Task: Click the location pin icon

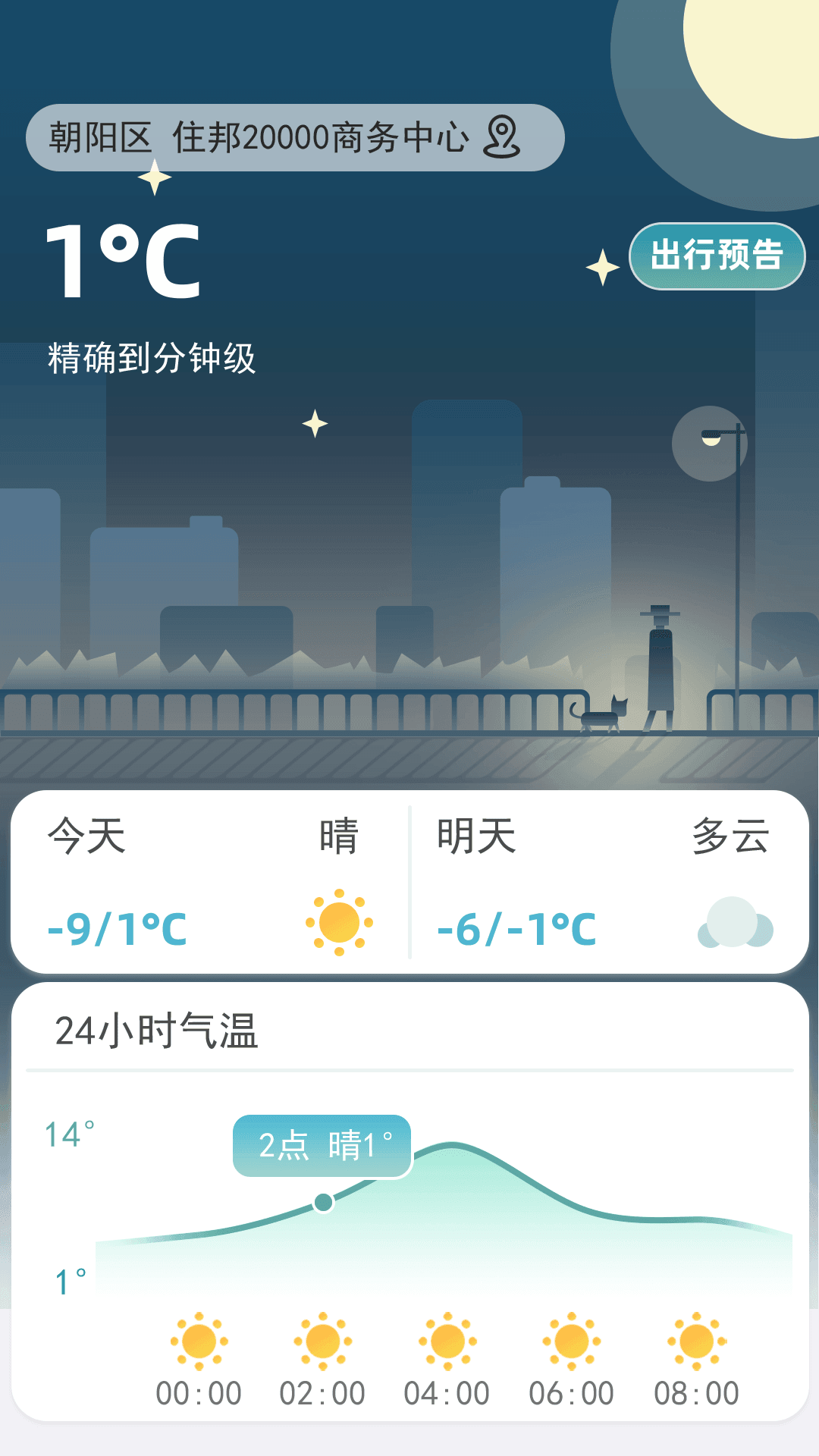Action: 503,135
